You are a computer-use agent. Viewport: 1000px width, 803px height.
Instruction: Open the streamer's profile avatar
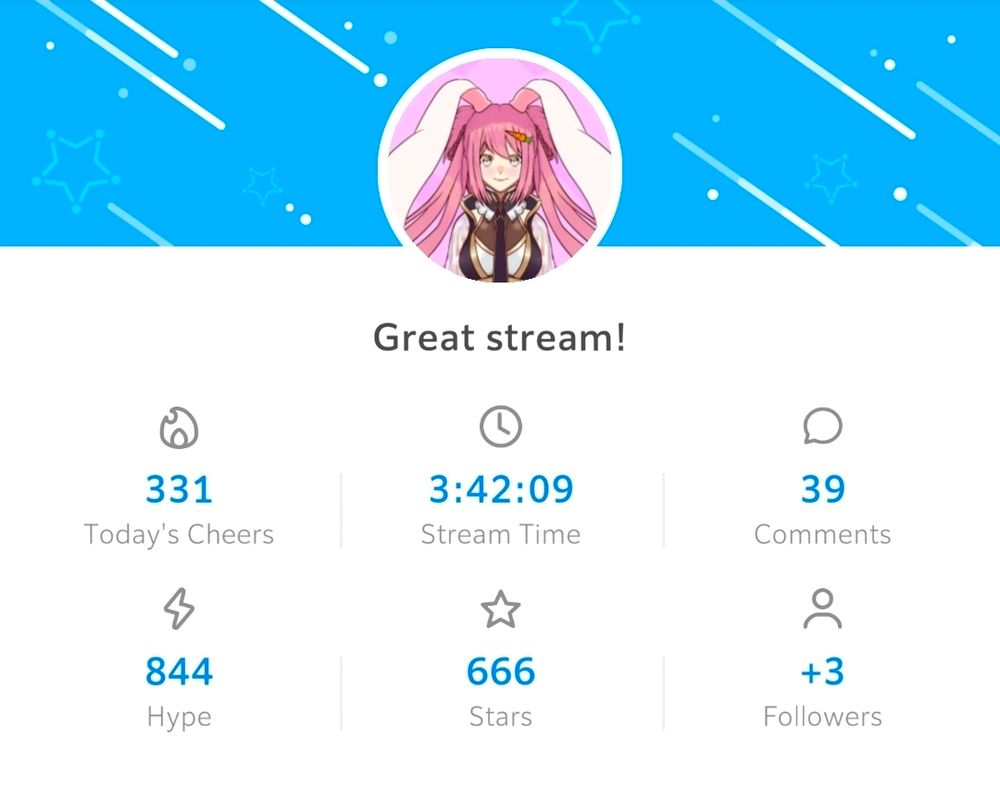500,166
